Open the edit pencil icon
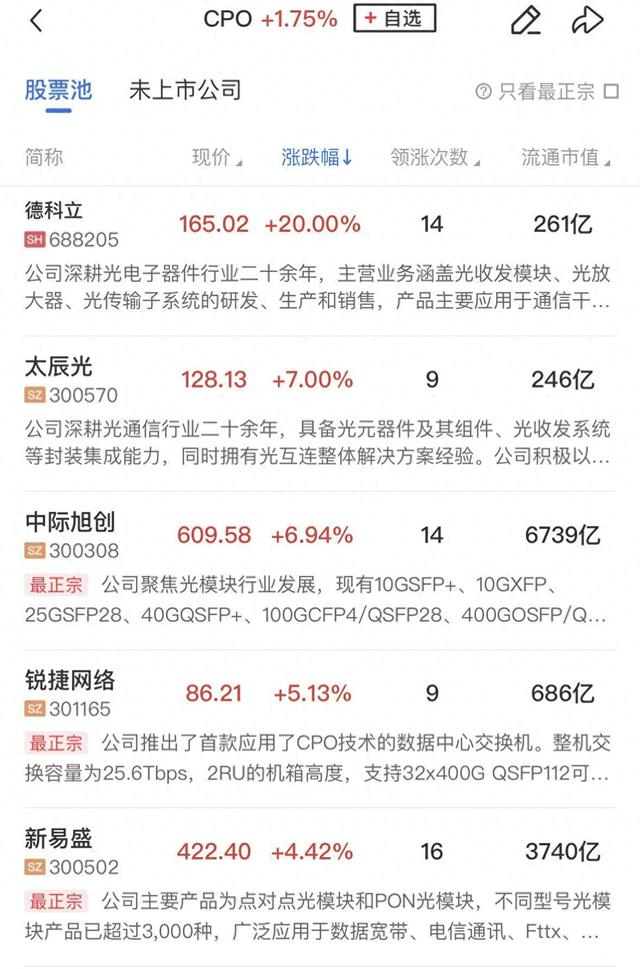This screenshot has height=969, width=640. pos(525,20)
